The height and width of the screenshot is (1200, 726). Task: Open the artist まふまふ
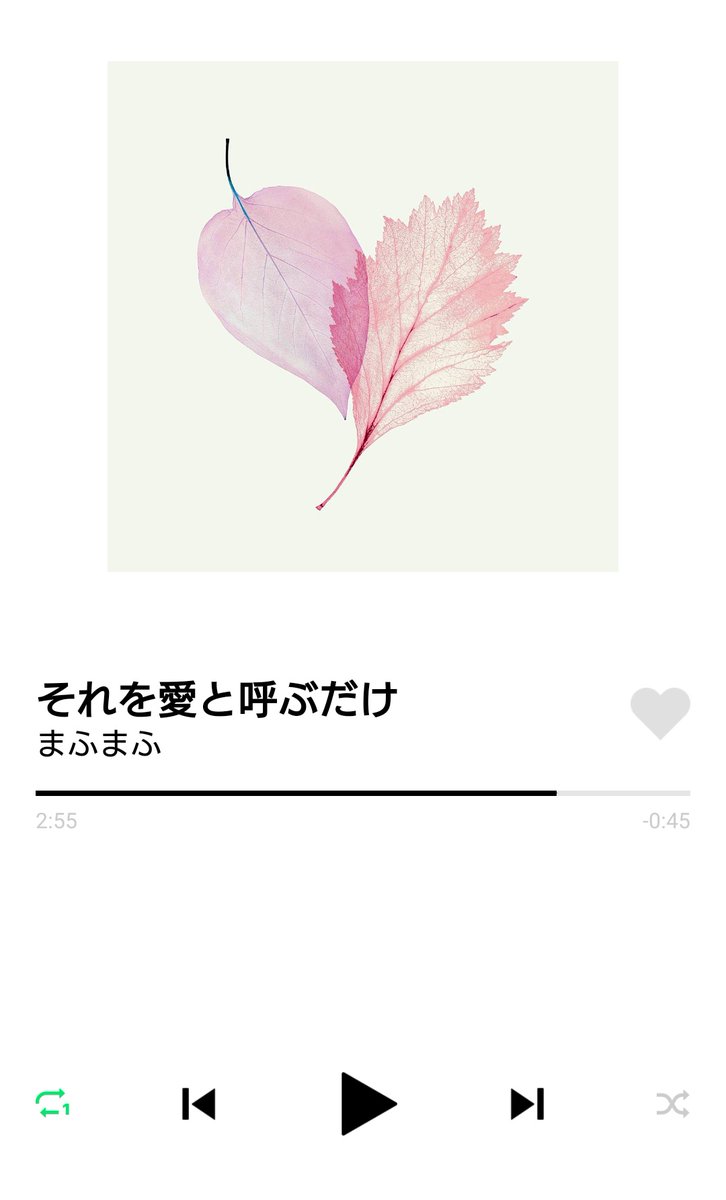99,745
